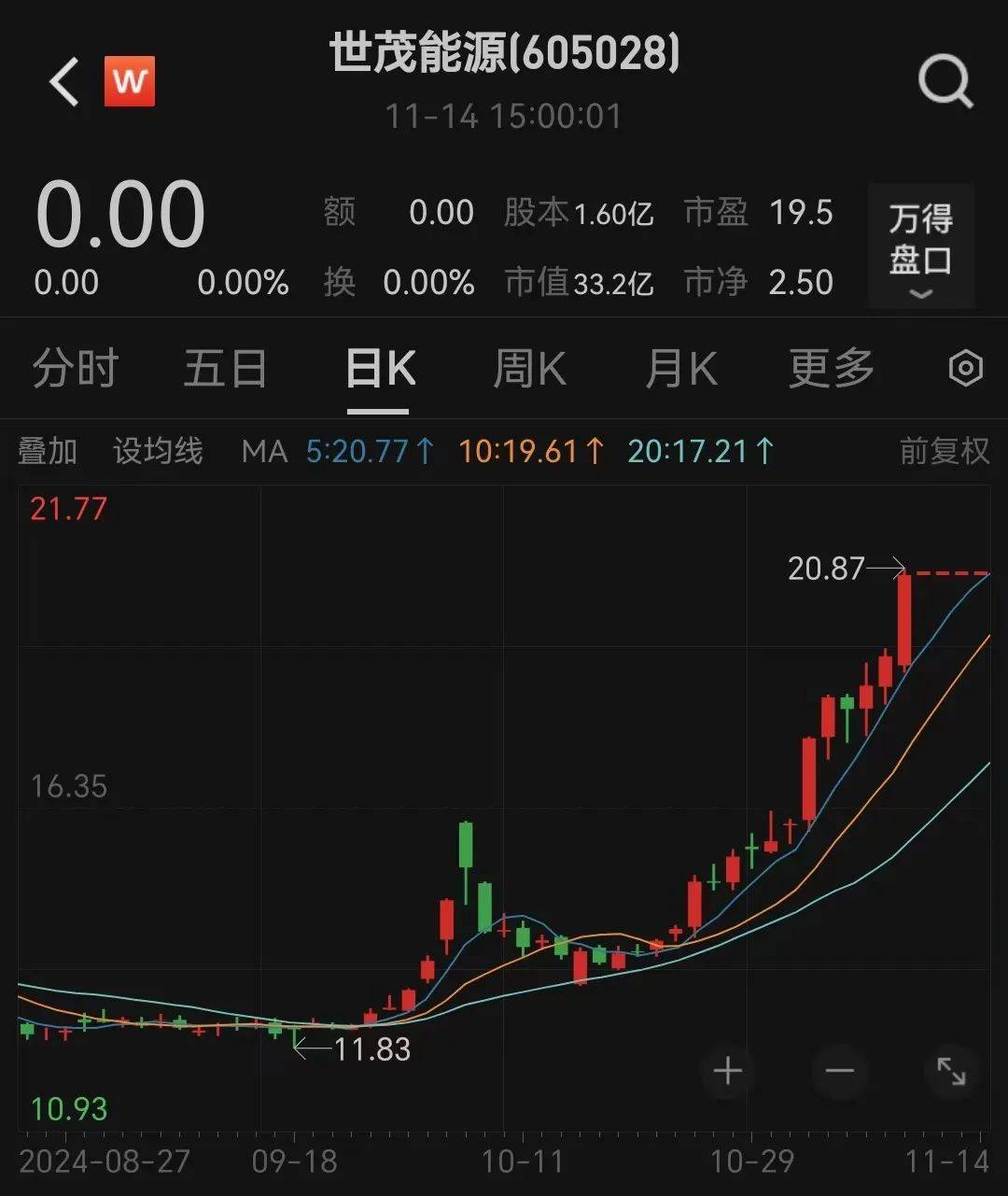Screen dimensions: 1008x1196
Task: Open search via the magnifier icon
Action: click(946, 79)
